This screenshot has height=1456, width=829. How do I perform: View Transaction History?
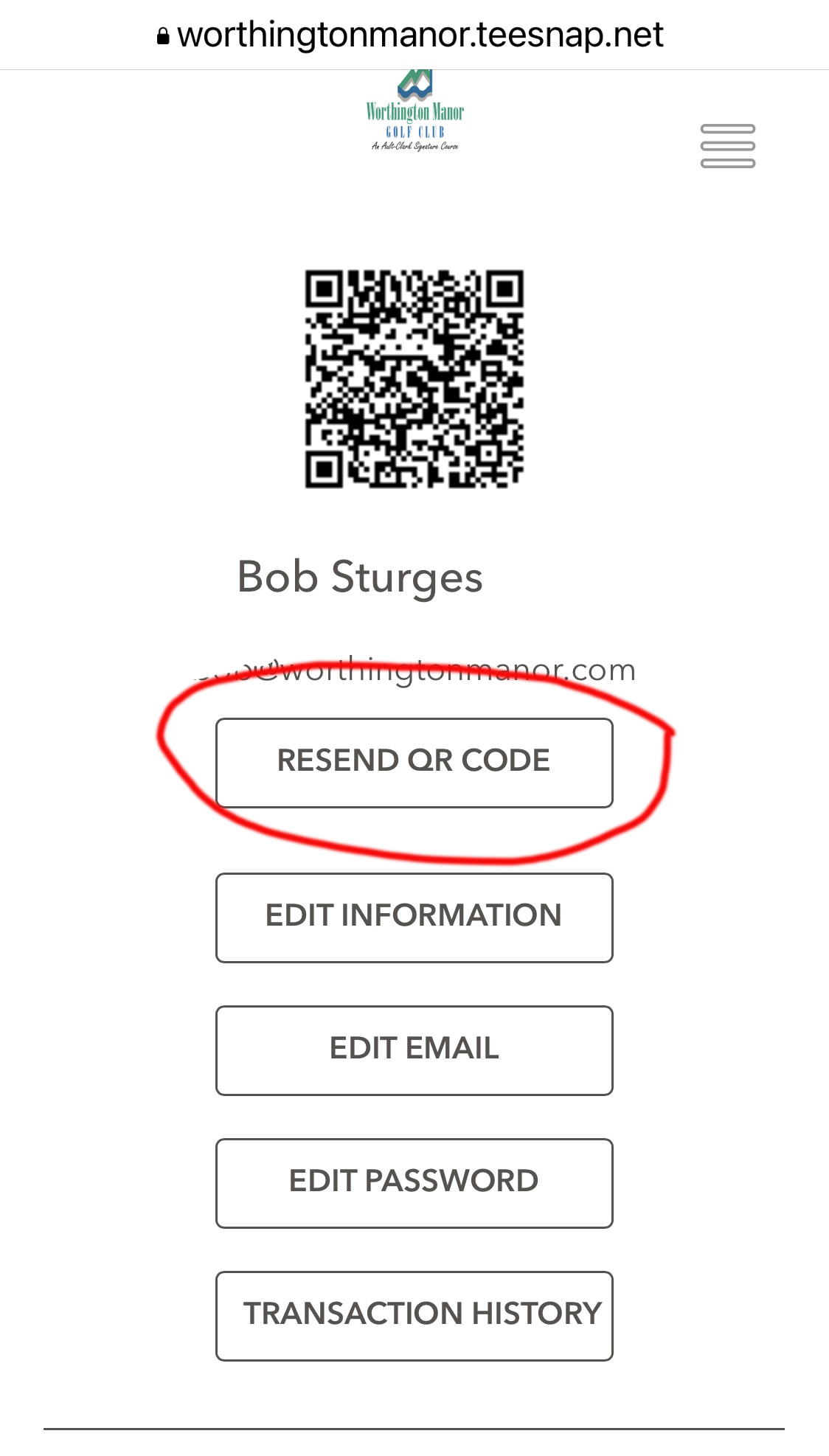tap(414, 1316)
